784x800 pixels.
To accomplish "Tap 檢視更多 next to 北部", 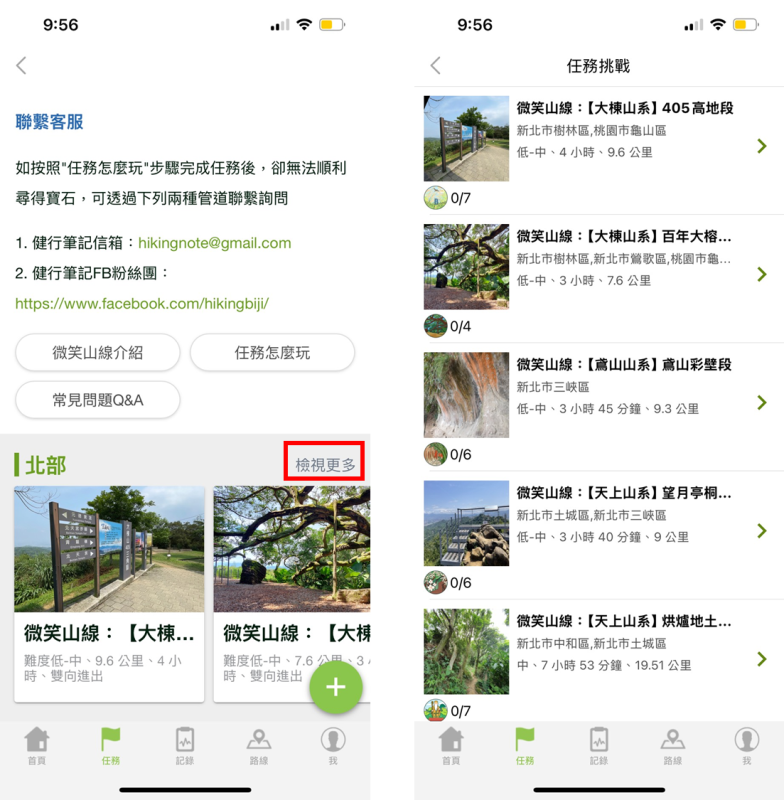I will click(325, 465).
